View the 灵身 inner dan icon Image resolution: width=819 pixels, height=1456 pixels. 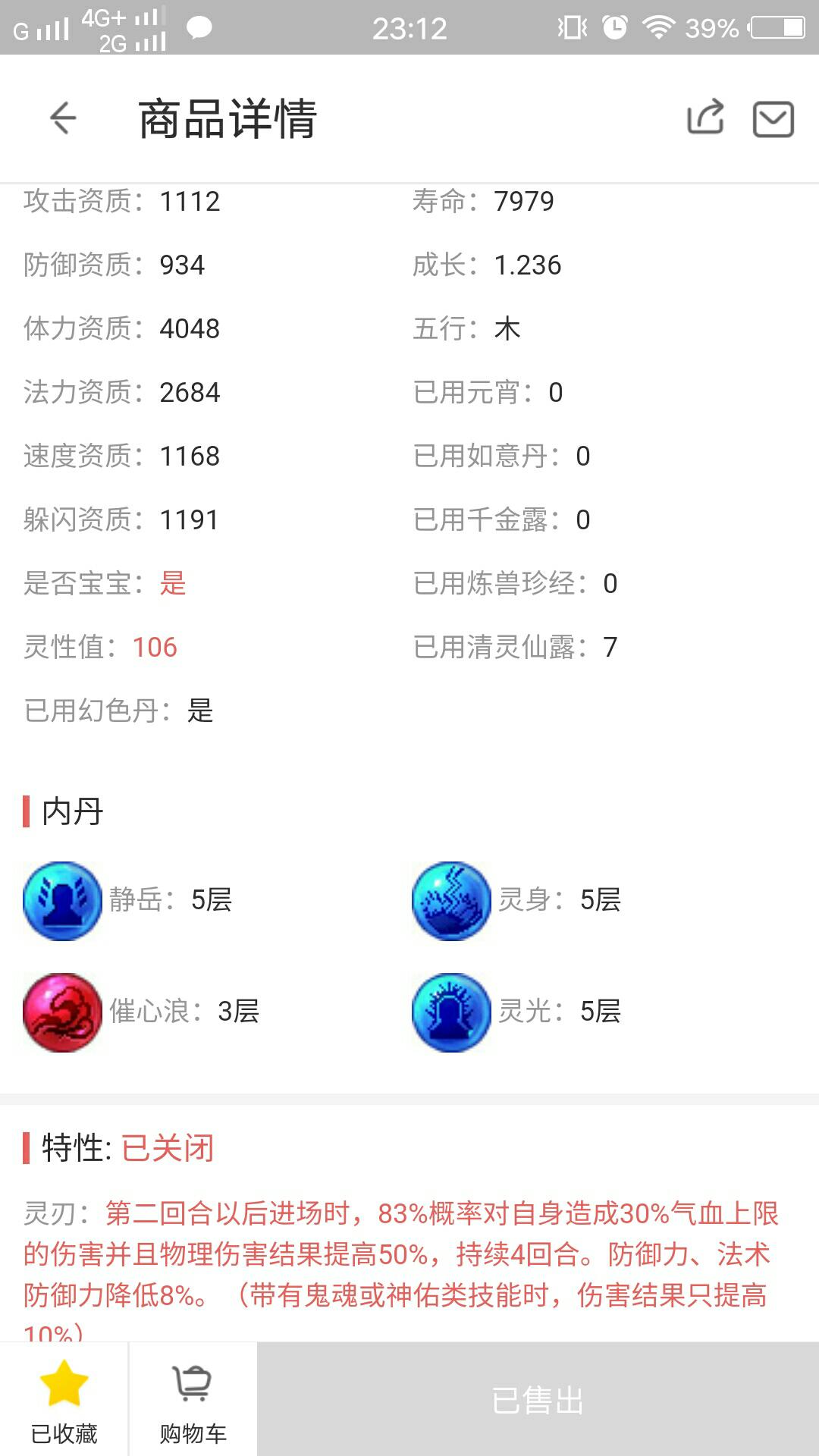pyautogui.click(x=451, y=901)
